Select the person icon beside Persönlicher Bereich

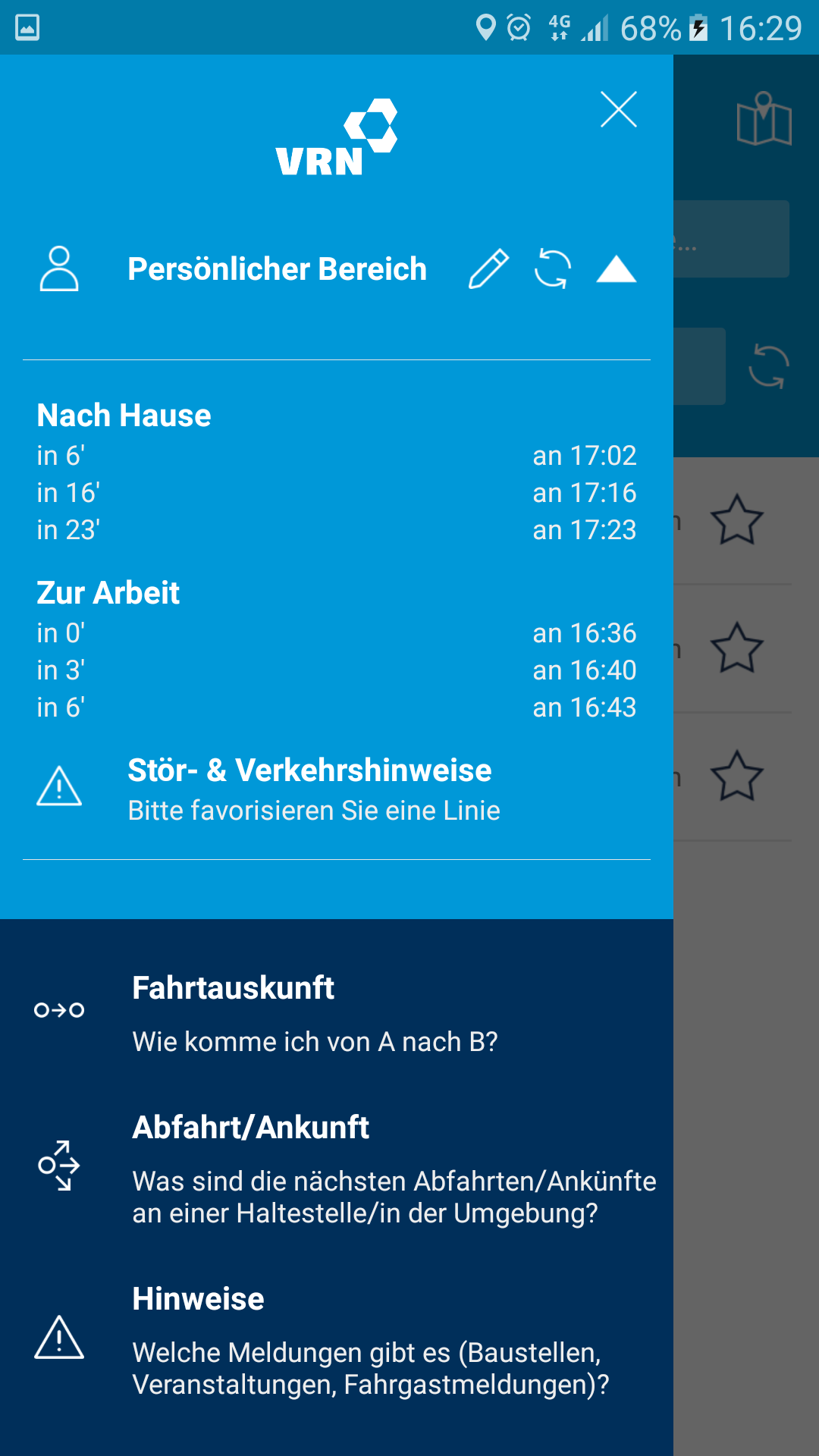(x=61, y=268)
